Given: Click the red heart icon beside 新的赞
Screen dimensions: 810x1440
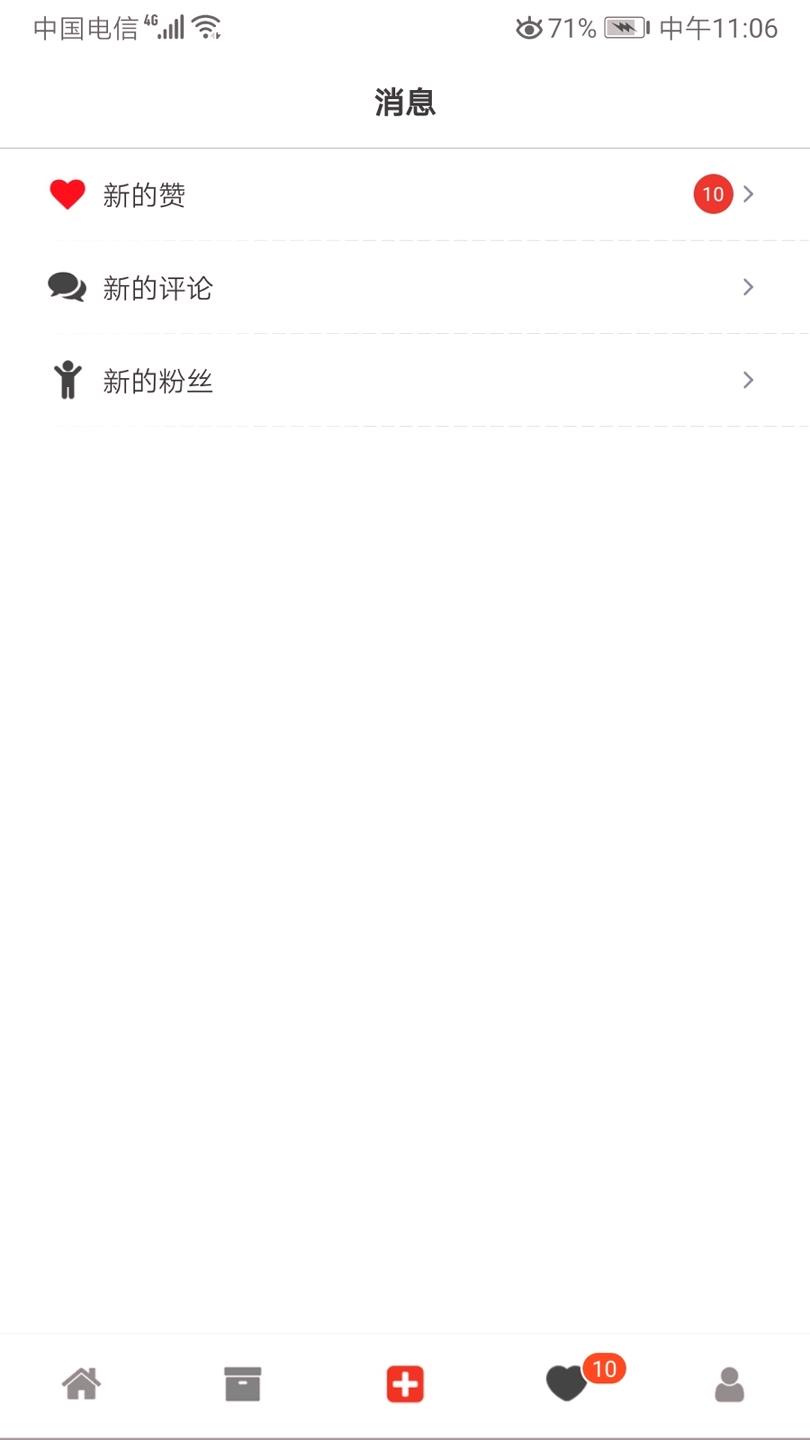Looking at the screenshot, I should click(x=67, y=193).
